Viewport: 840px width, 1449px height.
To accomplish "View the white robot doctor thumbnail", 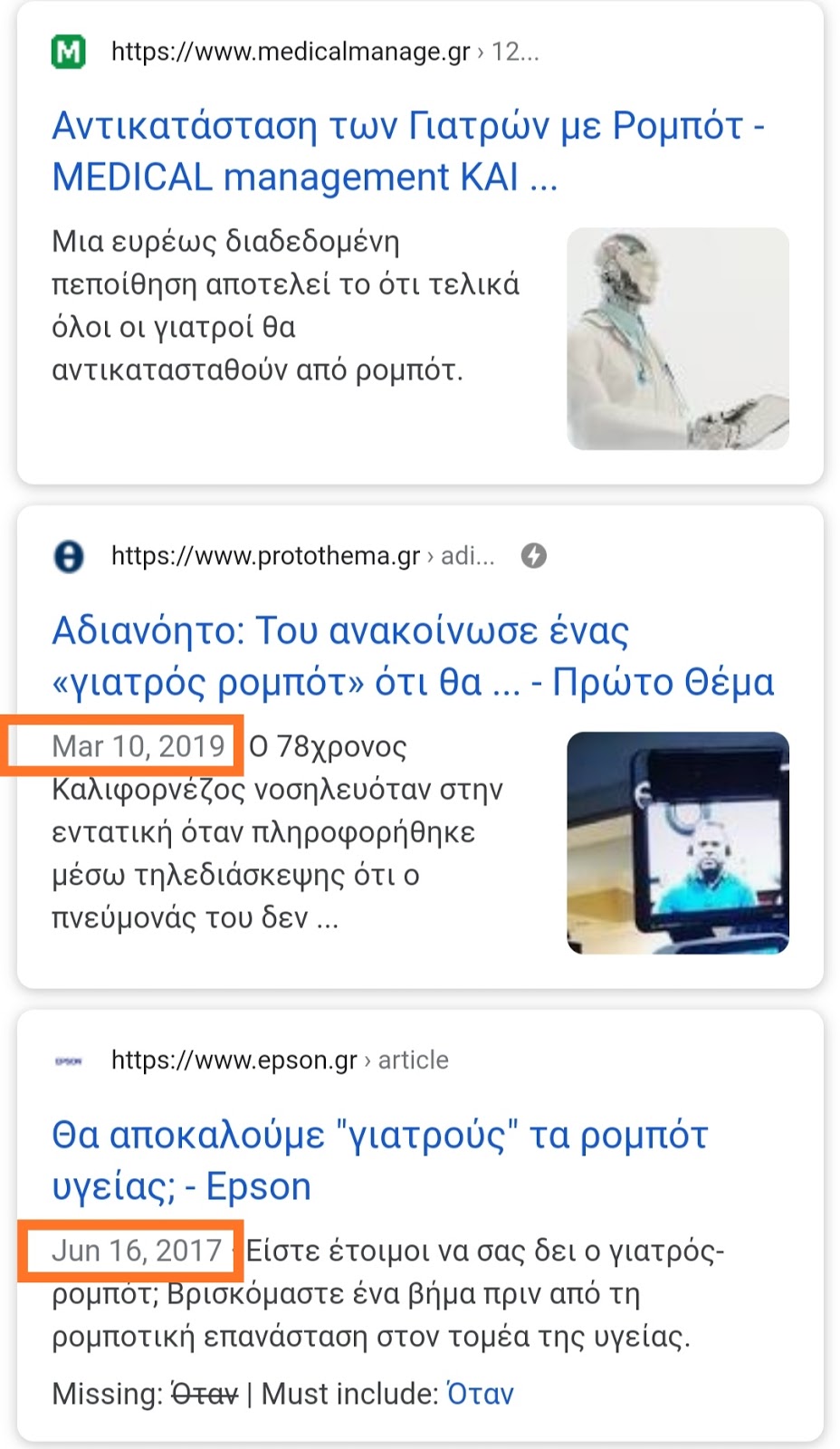I will [678, 339].
